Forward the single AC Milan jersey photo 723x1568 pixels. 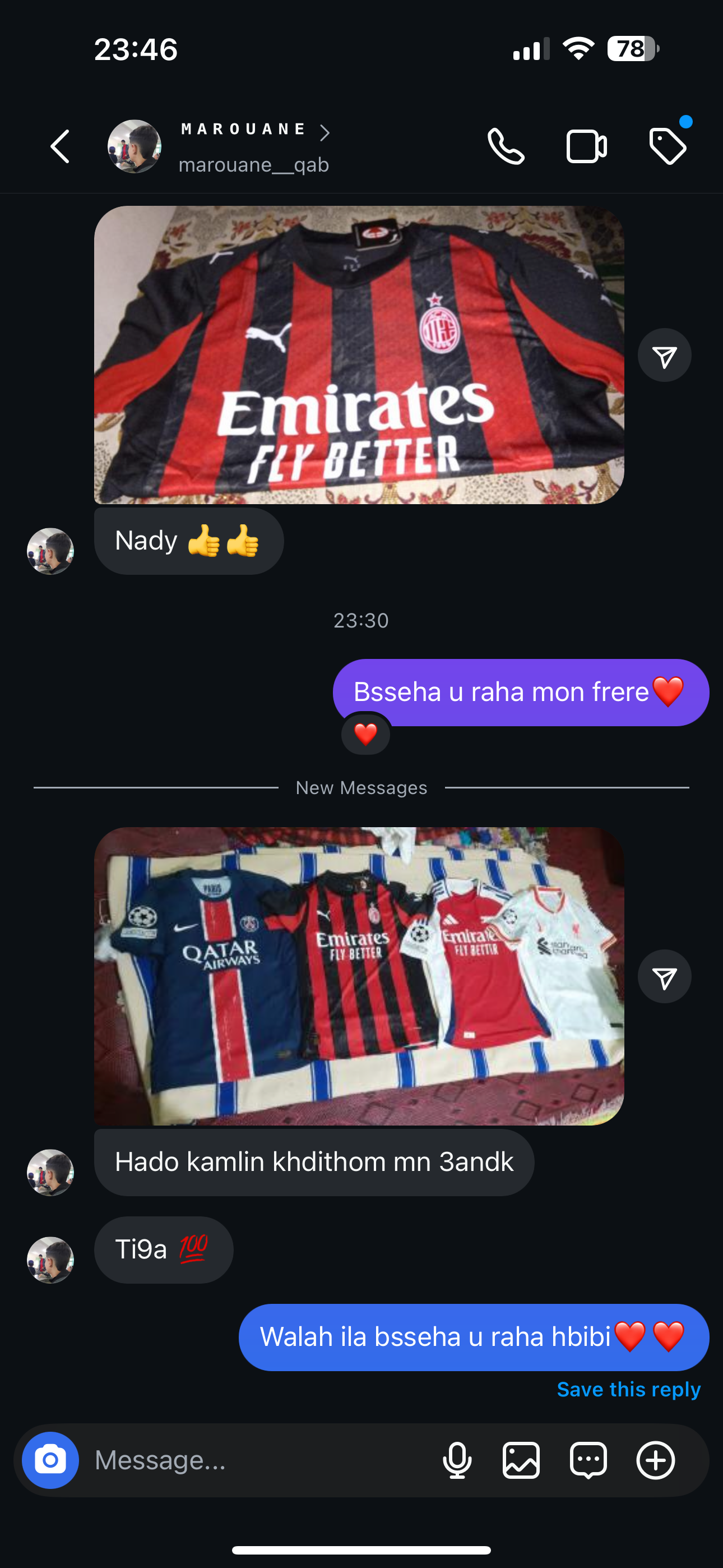click(664, 356)
